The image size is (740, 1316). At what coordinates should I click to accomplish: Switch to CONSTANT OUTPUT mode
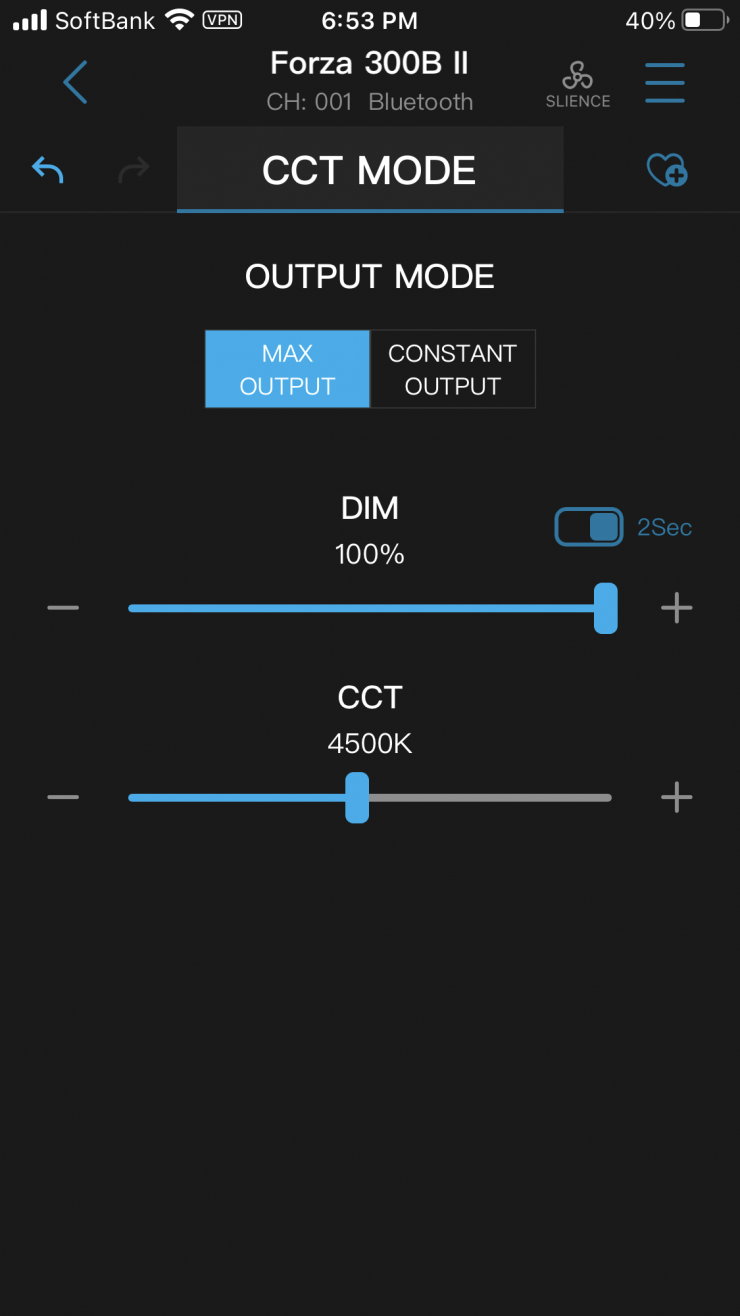452,369
